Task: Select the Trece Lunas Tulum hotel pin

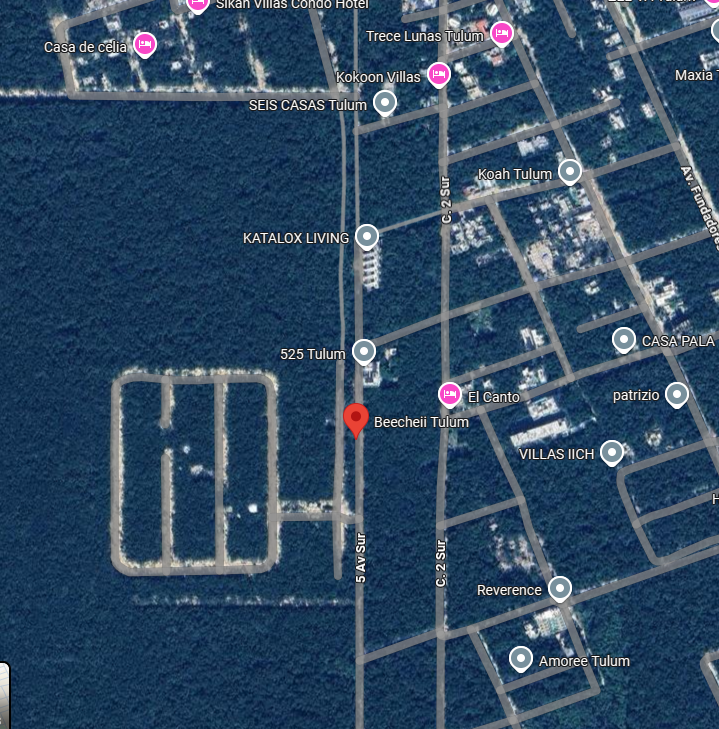Action: (x=502, y=33)
